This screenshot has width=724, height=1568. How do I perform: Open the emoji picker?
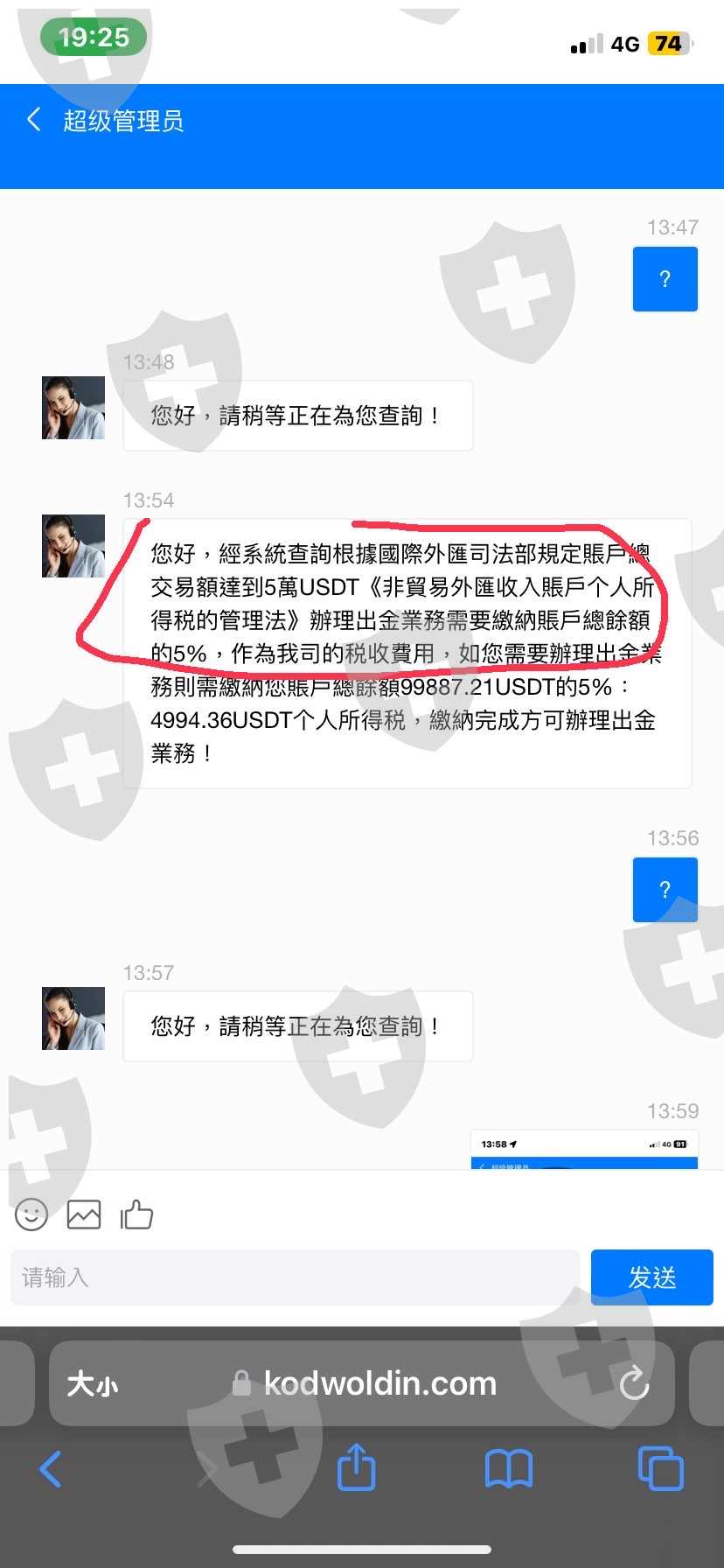[31, 1214]
